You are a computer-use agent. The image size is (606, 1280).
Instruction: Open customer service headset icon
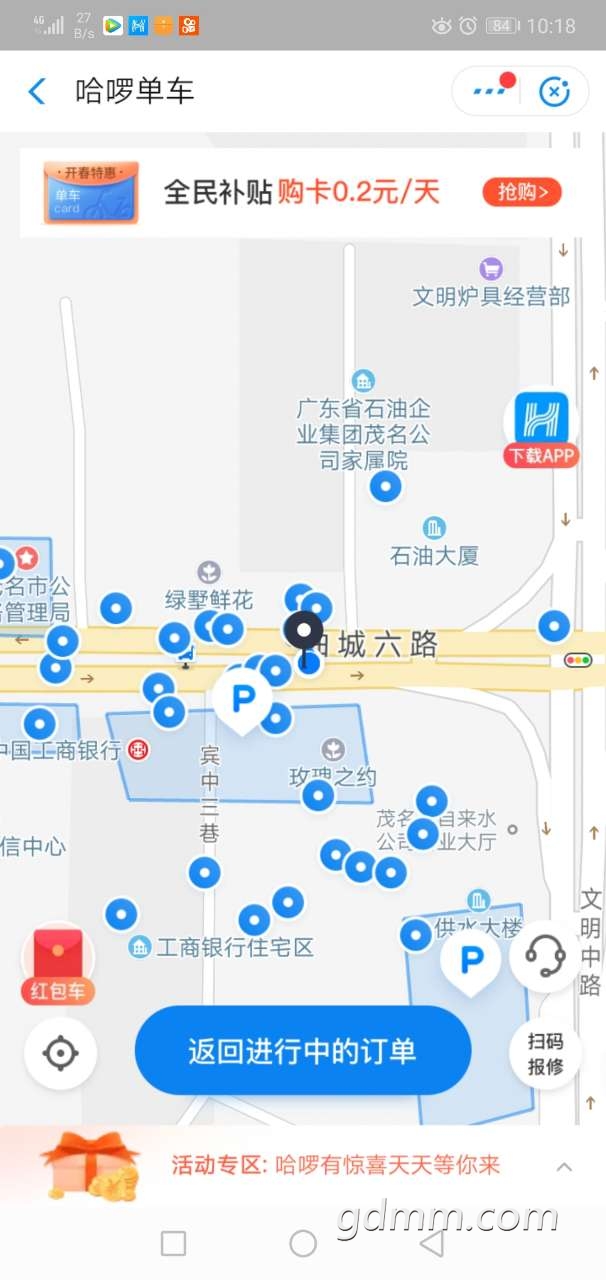click(x=544, y=956)
